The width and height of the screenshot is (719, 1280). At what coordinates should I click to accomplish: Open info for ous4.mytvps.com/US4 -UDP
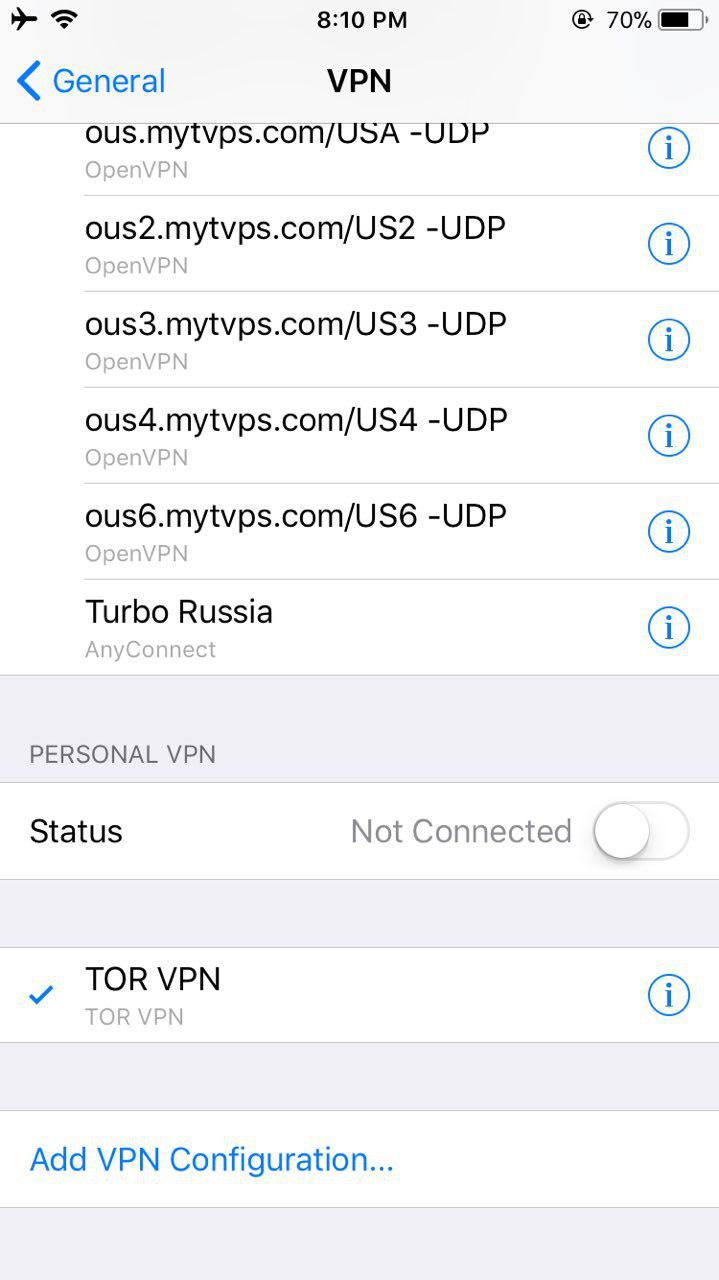click(x=669, y=436)
